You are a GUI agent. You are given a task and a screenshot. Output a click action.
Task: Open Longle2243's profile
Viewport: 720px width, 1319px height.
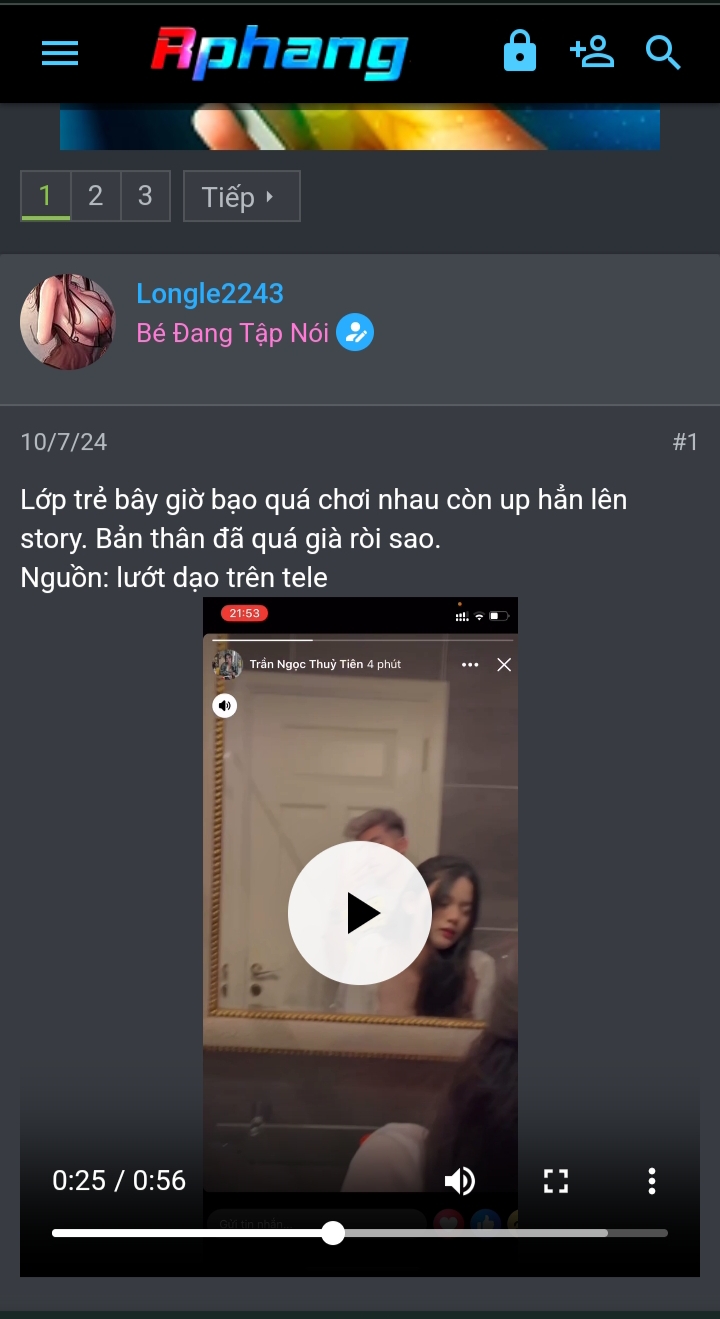coord(210,293)
